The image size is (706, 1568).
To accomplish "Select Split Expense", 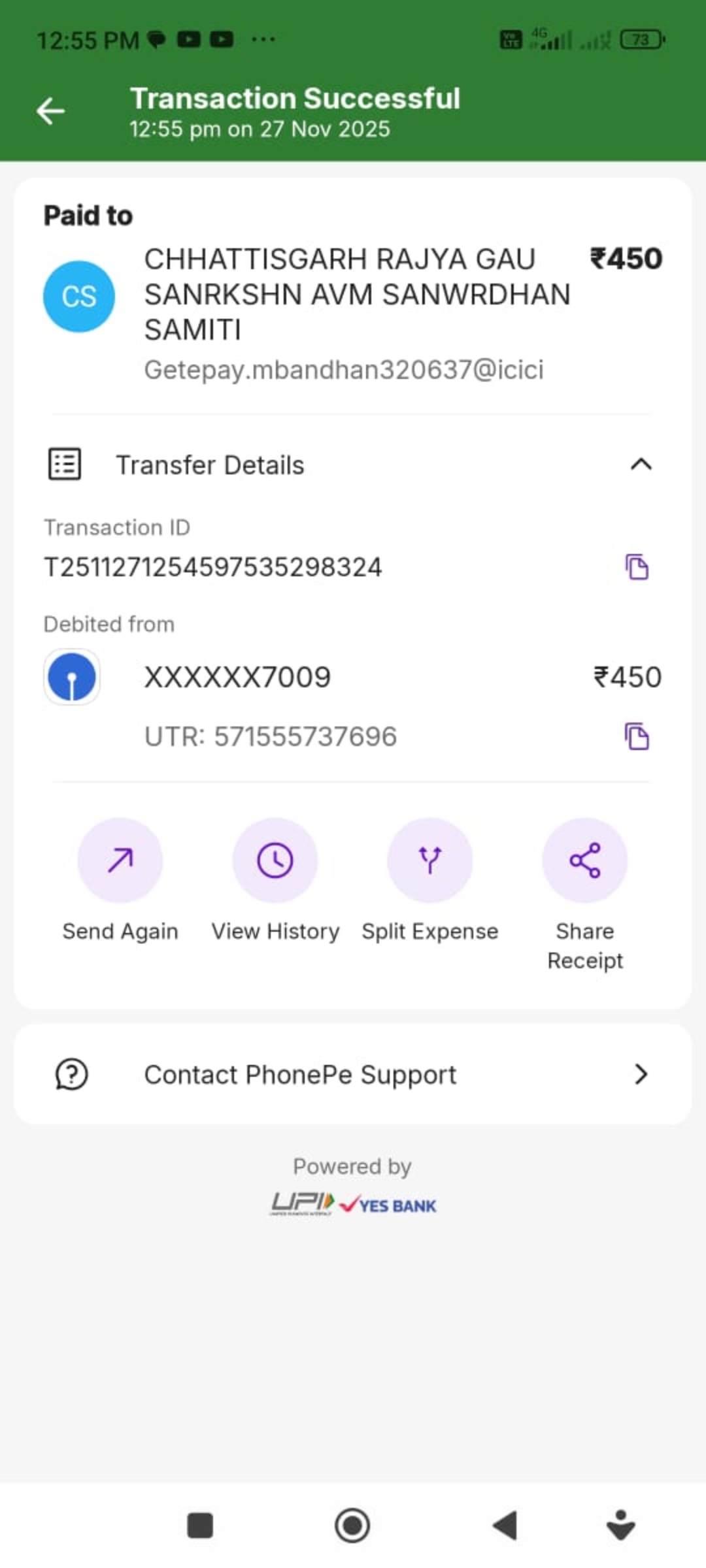I will point(429,860).
